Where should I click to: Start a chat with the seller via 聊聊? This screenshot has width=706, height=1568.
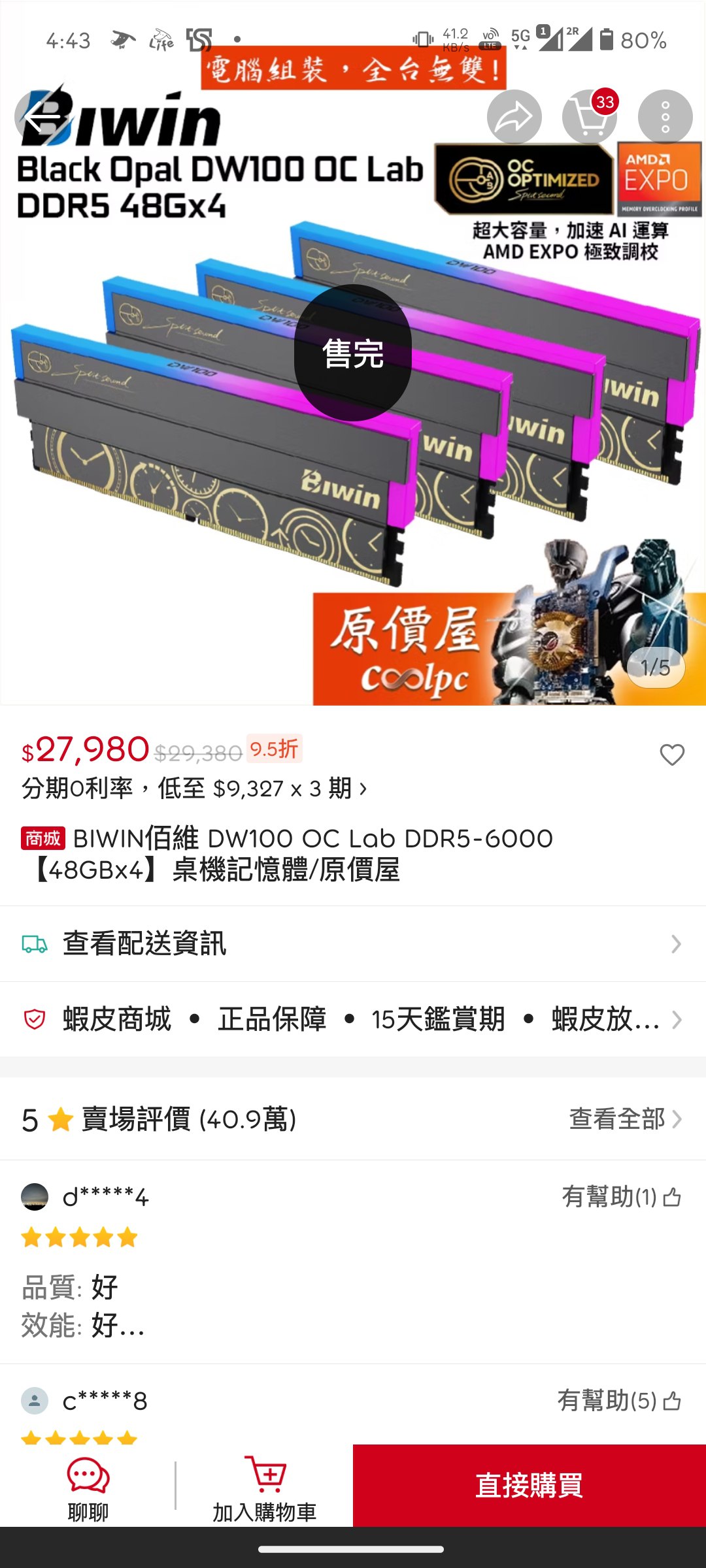click(x=88, y=1486)
